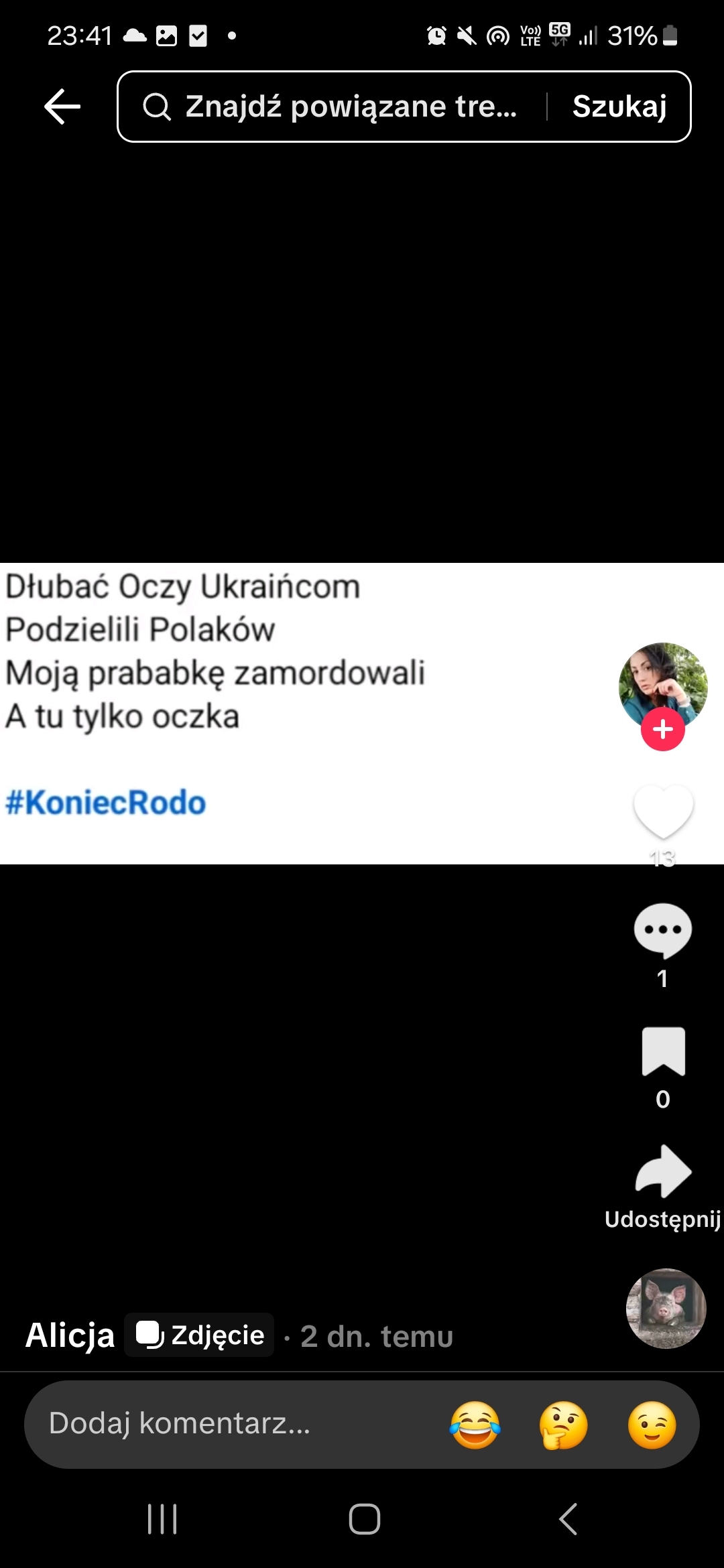Go back using the top arrow
724x1568 pixels.
(62, 107)
